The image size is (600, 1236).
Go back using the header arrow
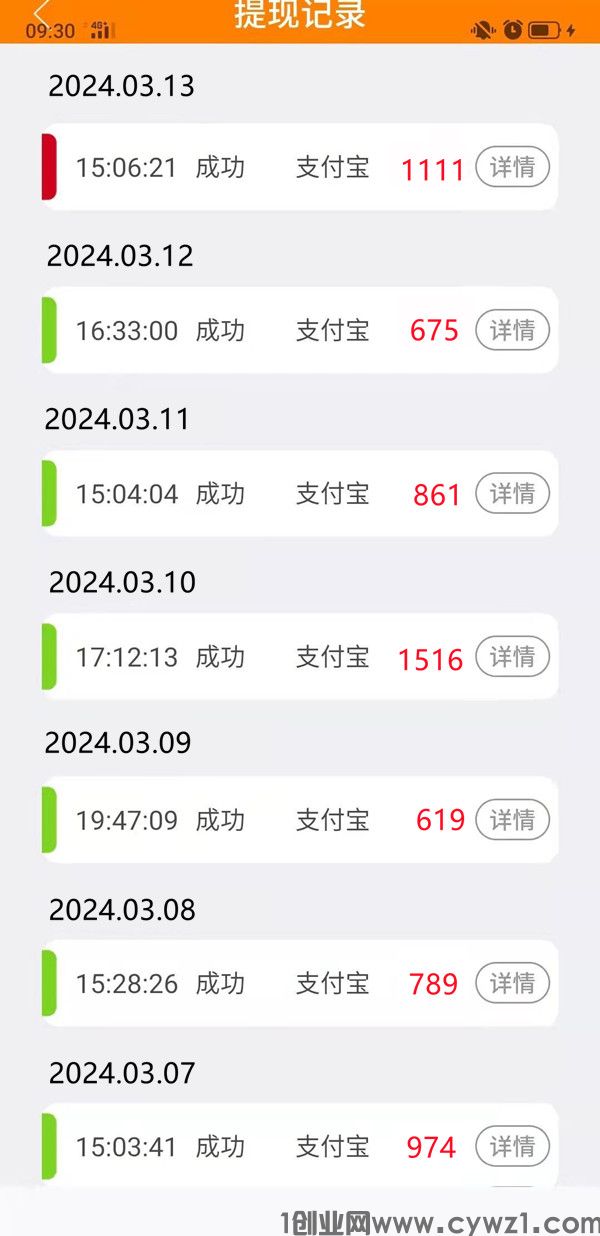[41, 13]
